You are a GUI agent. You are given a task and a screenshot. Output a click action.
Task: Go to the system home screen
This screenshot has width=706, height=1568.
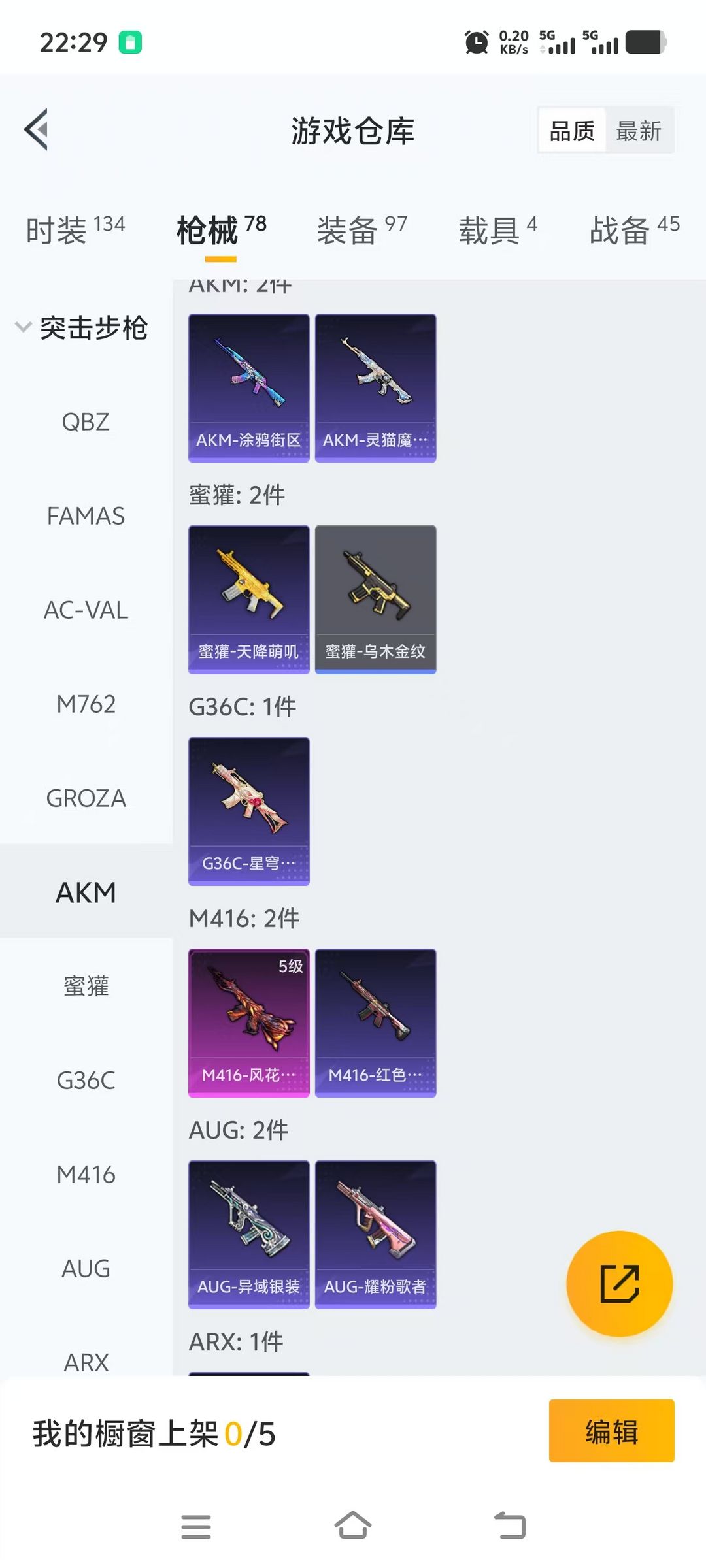coord(353,1527)
